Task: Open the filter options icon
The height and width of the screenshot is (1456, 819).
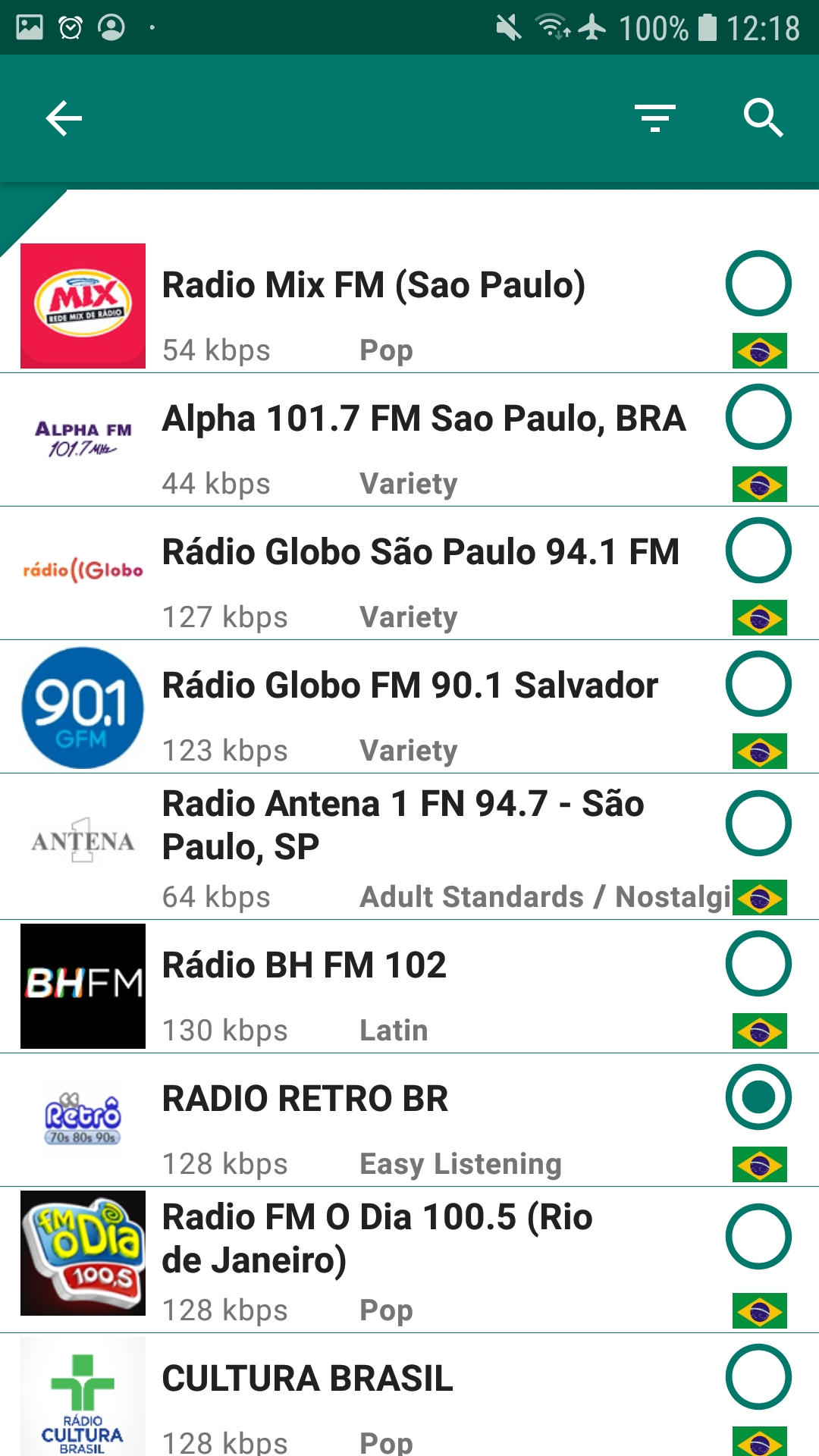Action: pyautogui.click(x=655, y=118)
